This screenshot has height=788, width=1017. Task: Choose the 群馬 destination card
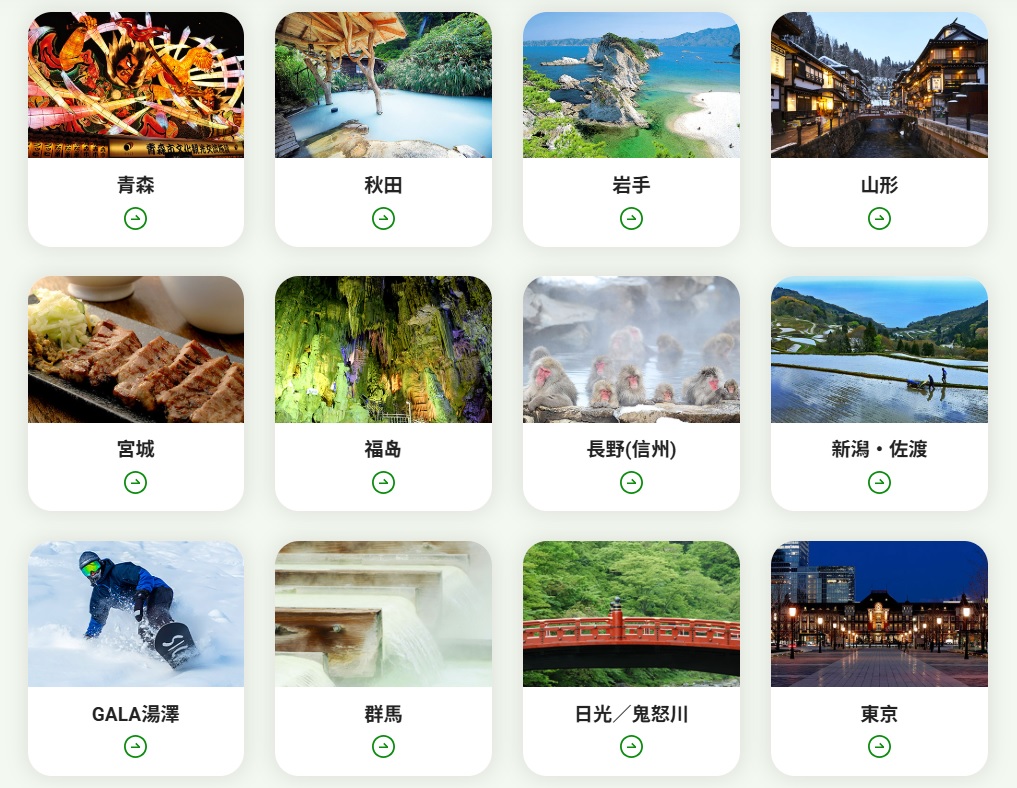(x=383, y=658)
